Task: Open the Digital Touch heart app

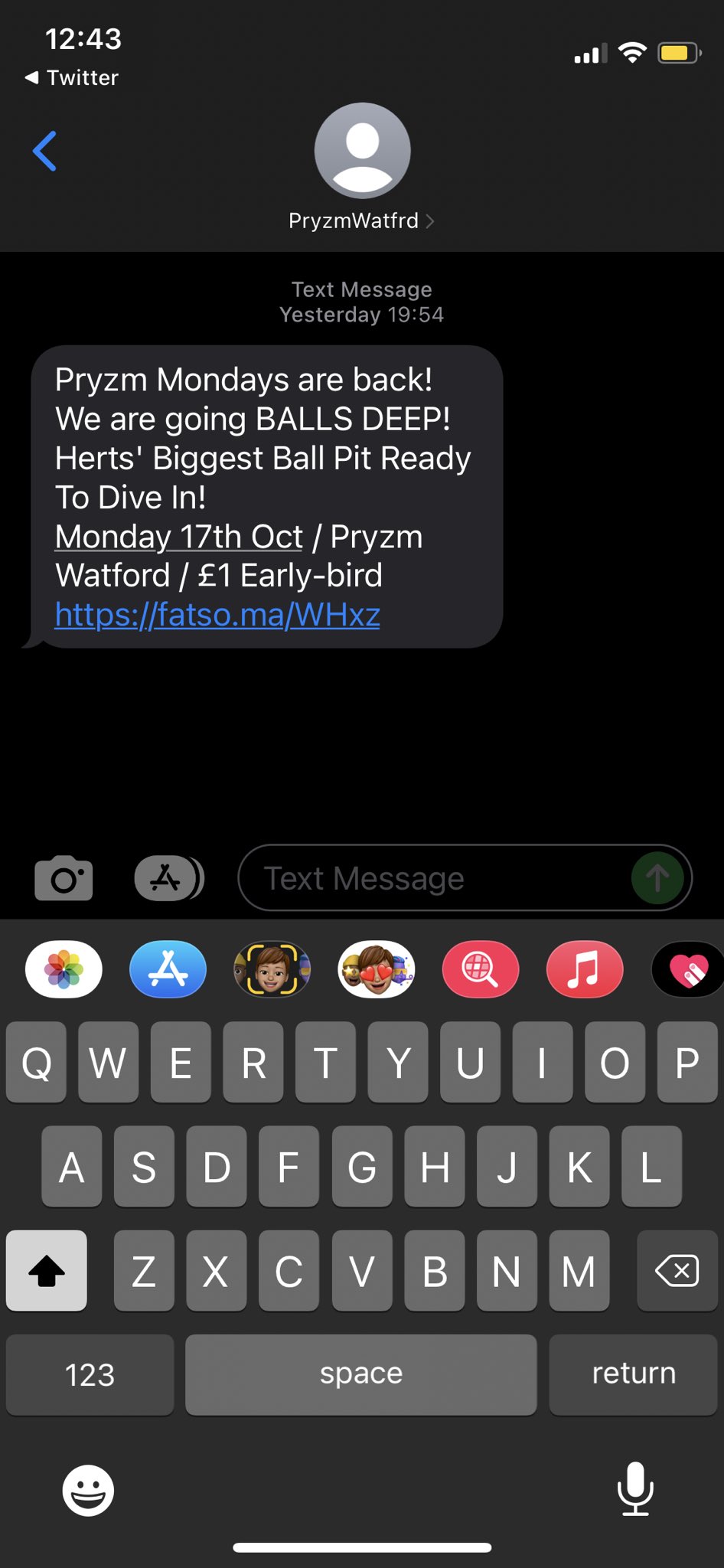Action: pyautogui.click(x=687, y=969)
